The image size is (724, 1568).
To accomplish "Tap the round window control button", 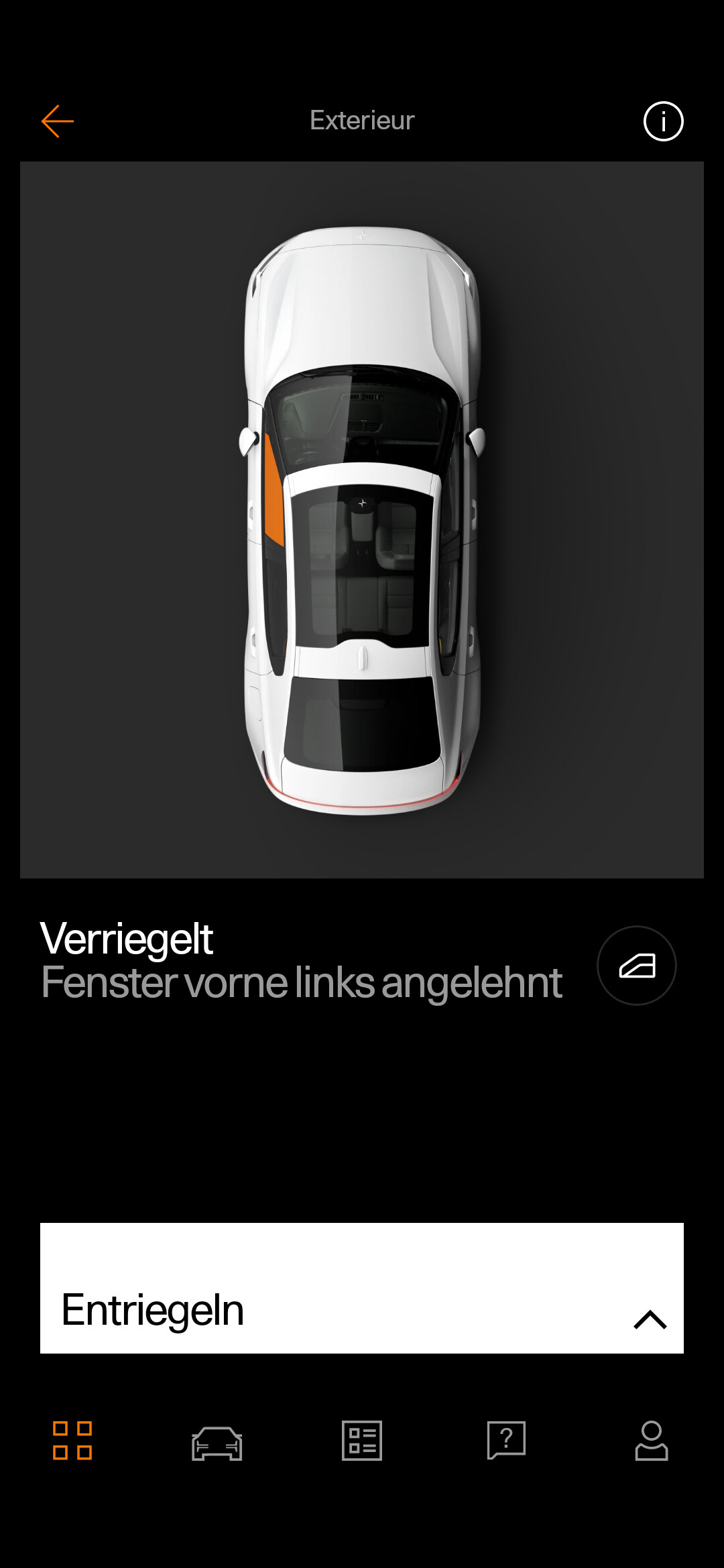I will 636,966.
